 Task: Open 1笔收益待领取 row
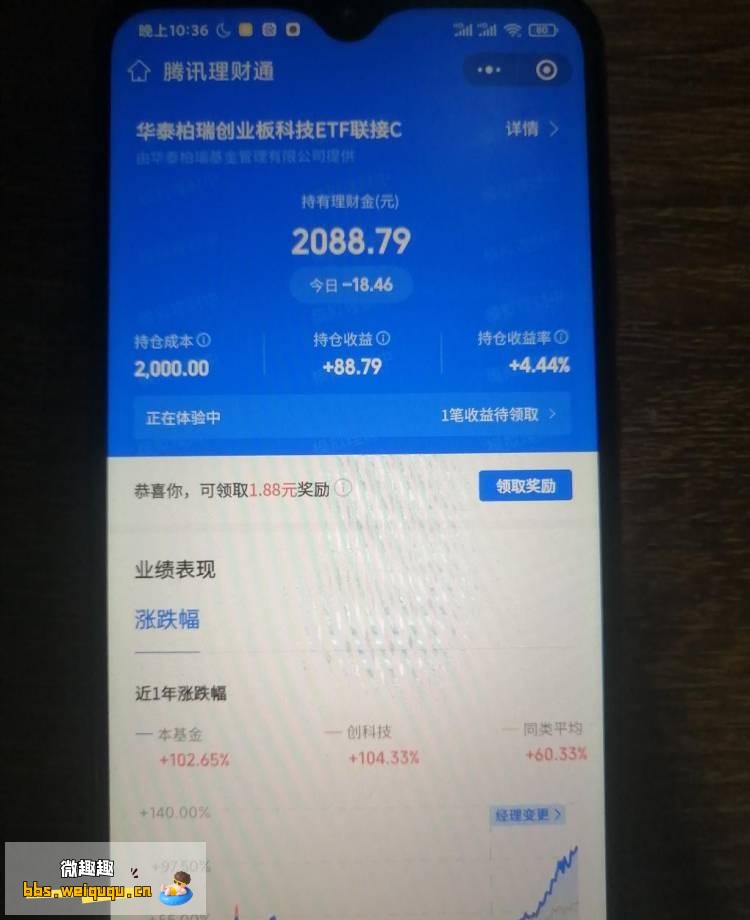click(498, 415)
